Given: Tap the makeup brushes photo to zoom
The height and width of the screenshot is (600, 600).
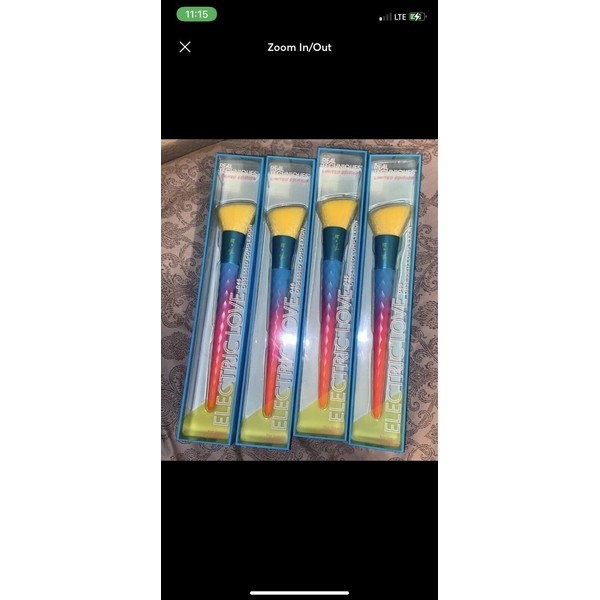Looking at the screenshot, I should point(299,299).
